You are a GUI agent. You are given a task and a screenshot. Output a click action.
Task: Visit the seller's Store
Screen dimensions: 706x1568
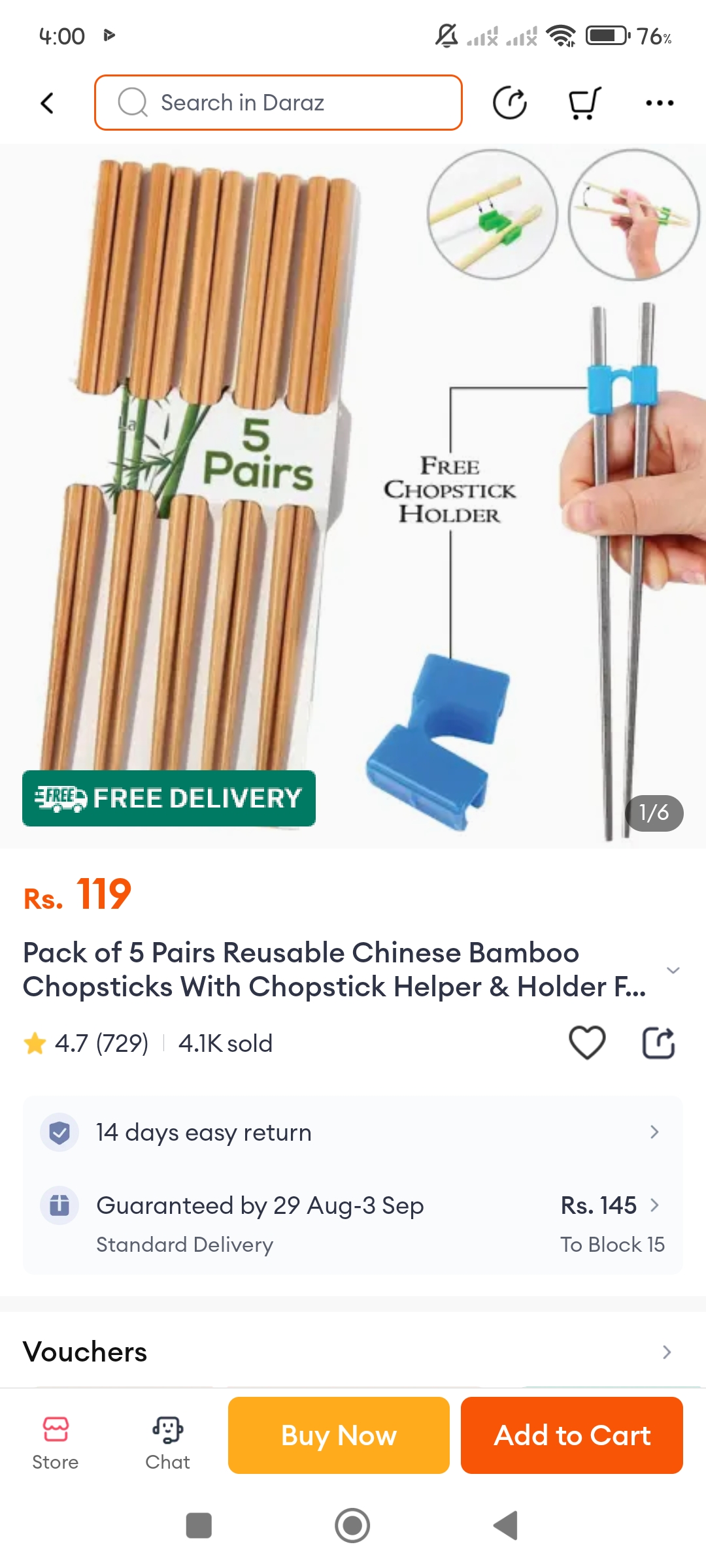coord(56,1442)
